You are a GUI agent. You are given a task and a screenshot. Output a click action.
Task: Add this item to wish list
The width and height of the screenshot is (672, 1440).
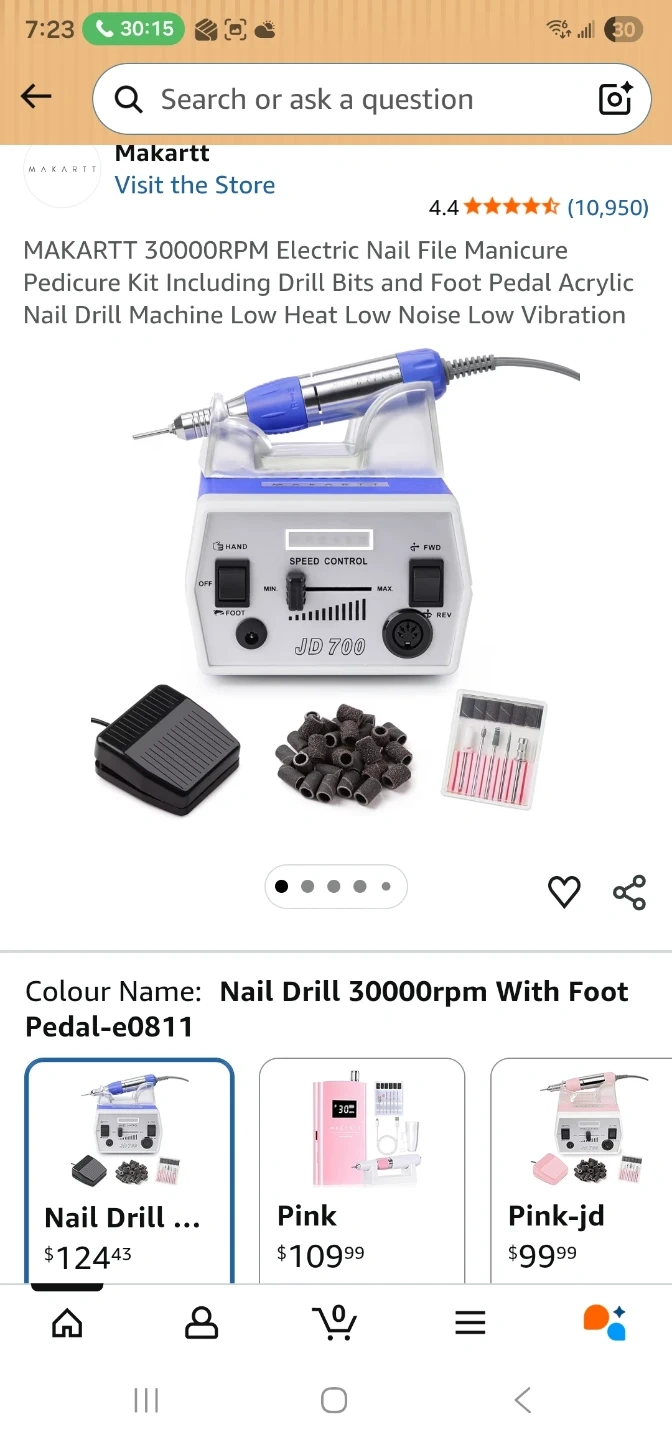[564, 892]
